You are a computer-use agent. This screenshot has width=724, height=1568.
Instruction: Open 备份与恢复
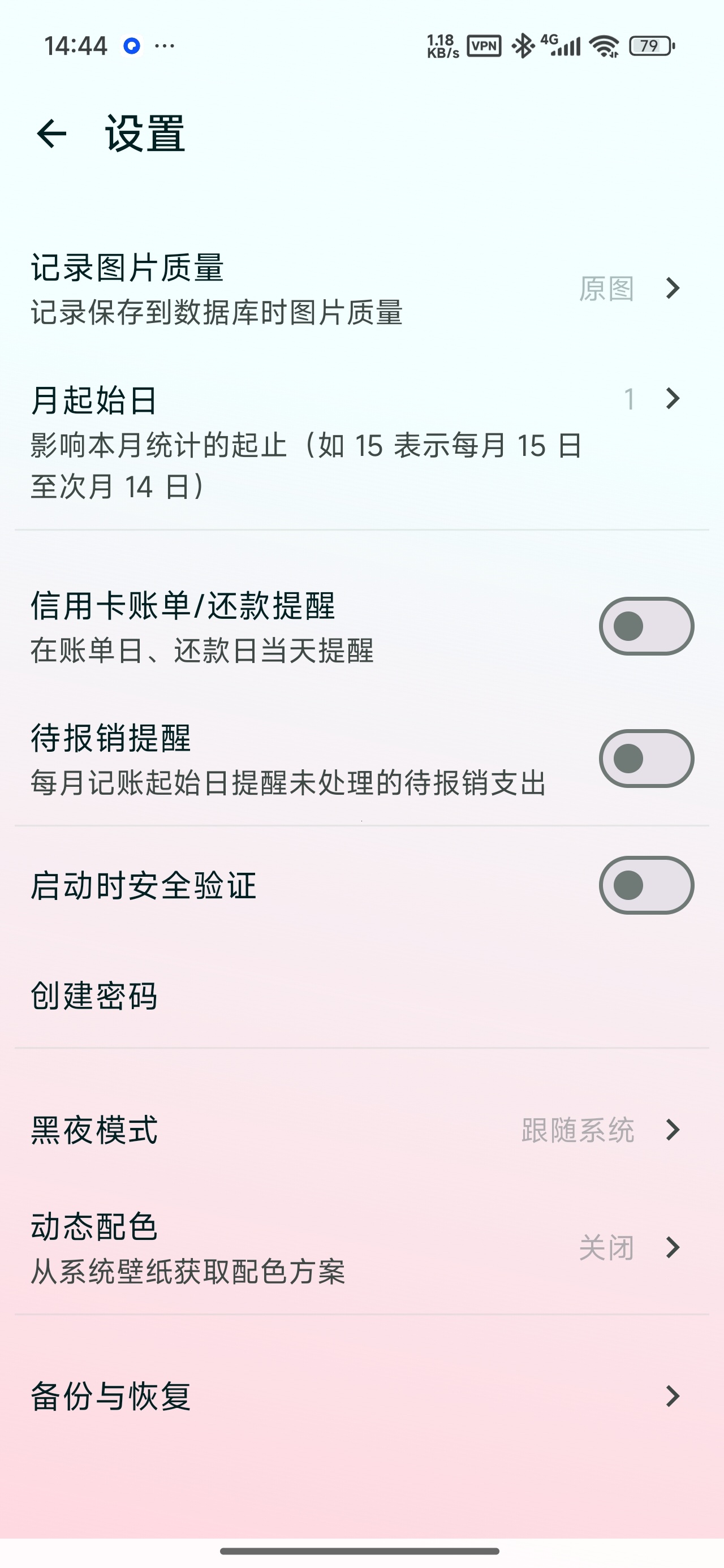pyautogui.click(x=361, y=1397)
